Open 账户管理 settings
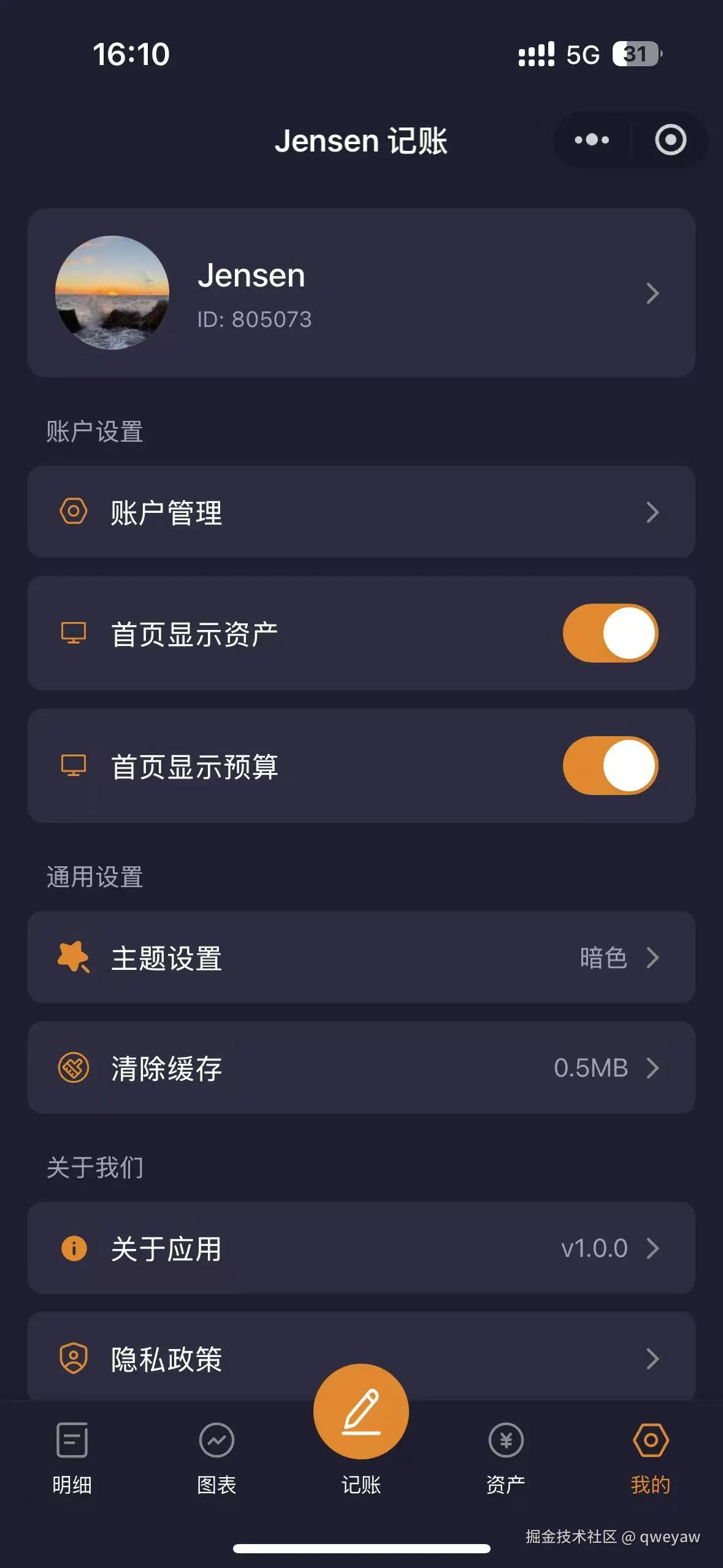 click(x=361, y=512)
